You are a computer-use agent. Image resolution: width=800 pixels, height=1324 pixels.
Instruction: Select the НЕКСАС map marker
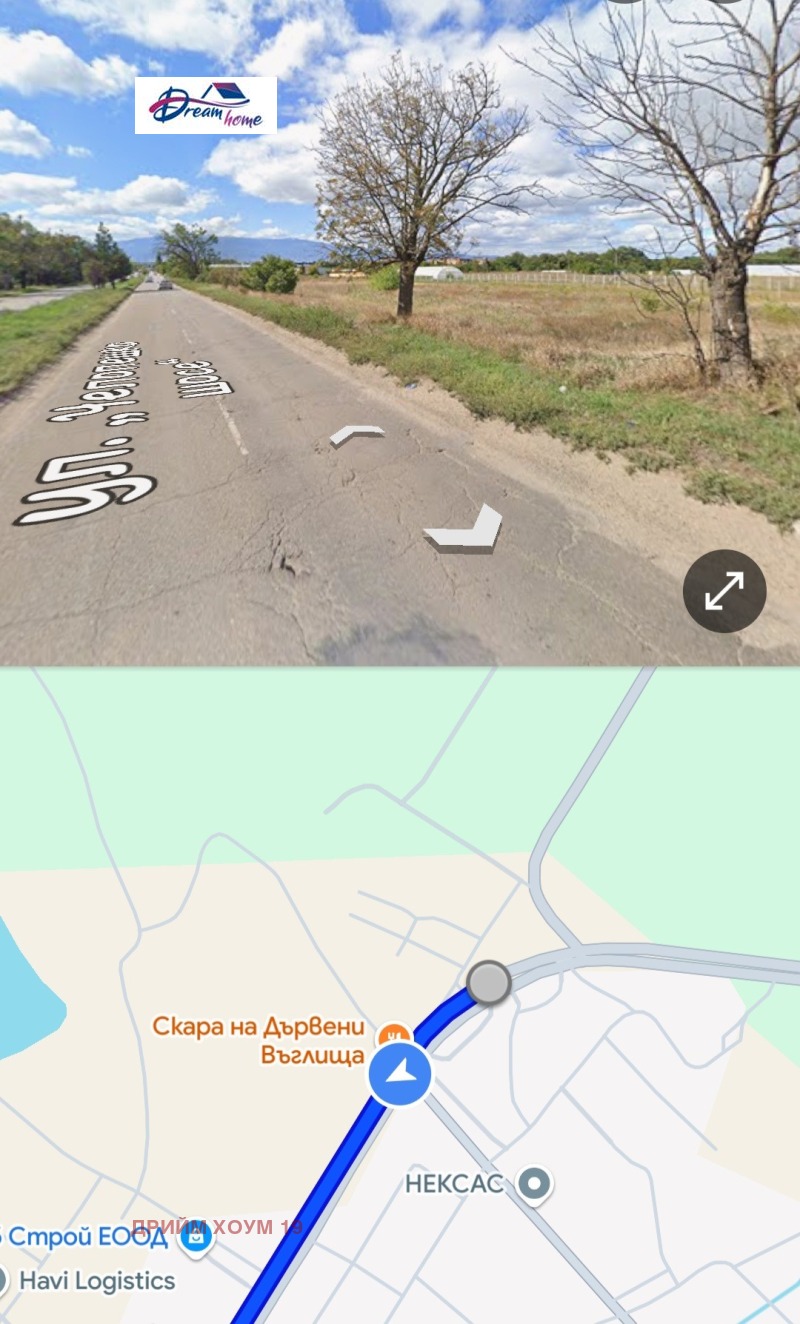tap(534, 1184)
